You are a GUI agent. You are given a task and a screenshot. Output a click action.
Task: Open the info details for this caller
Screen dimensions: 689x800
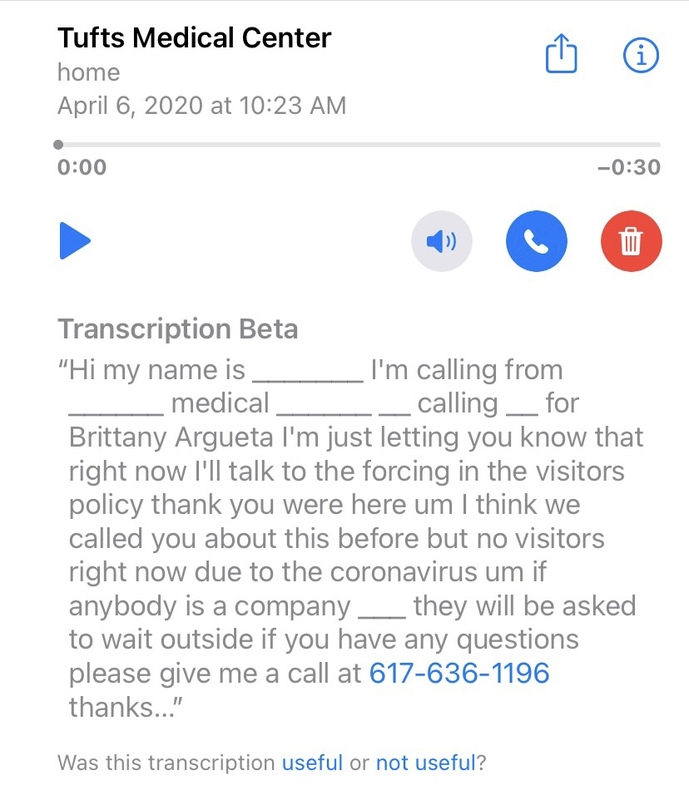[x=641, y=55]
